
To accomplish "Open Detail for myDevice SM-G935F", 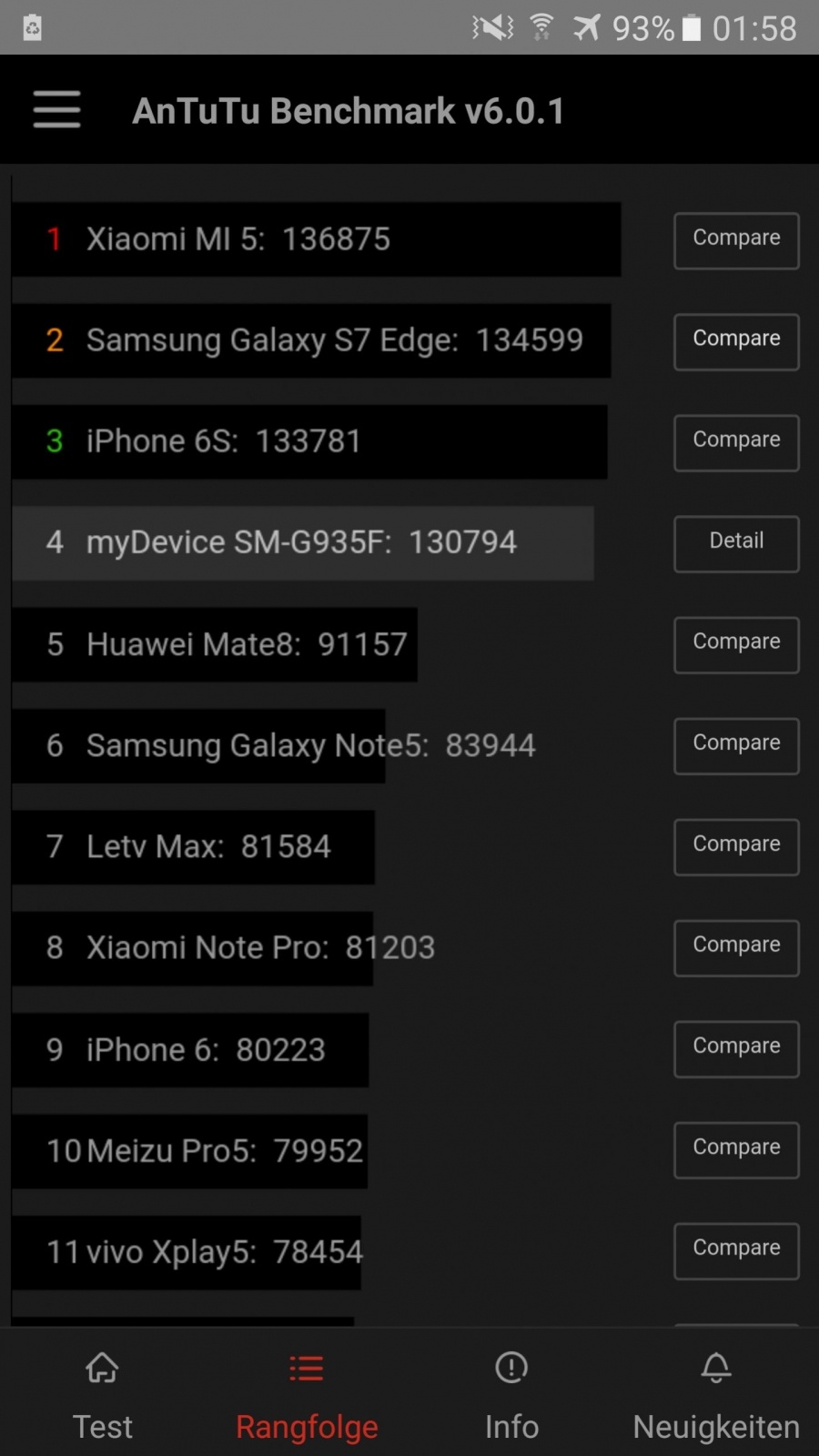I will [x=736, y=543].
